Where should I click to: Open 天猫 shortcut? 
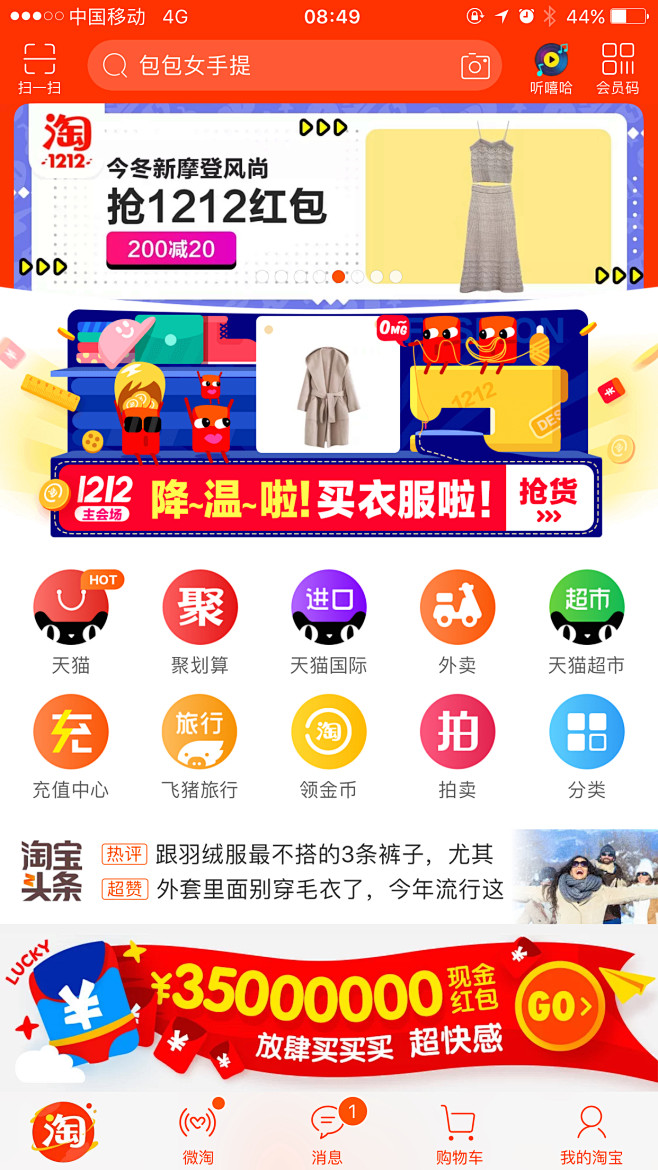click(71, 623)
